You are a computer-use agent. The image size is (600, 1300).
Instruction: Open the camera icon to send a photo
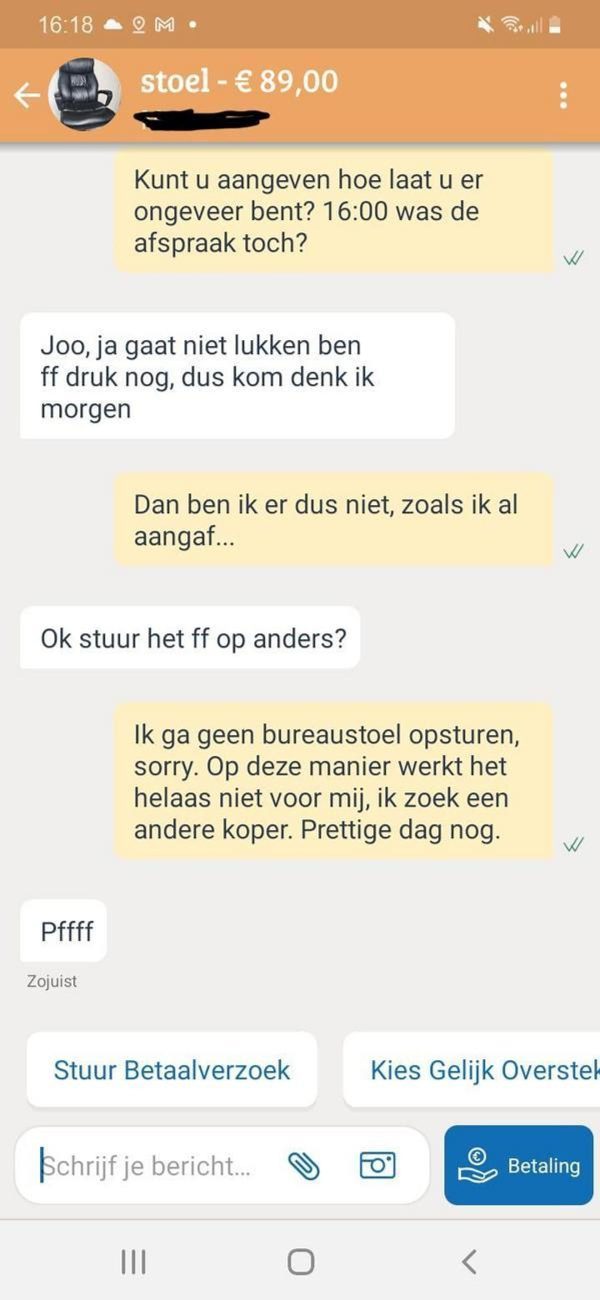(377, 1165)
